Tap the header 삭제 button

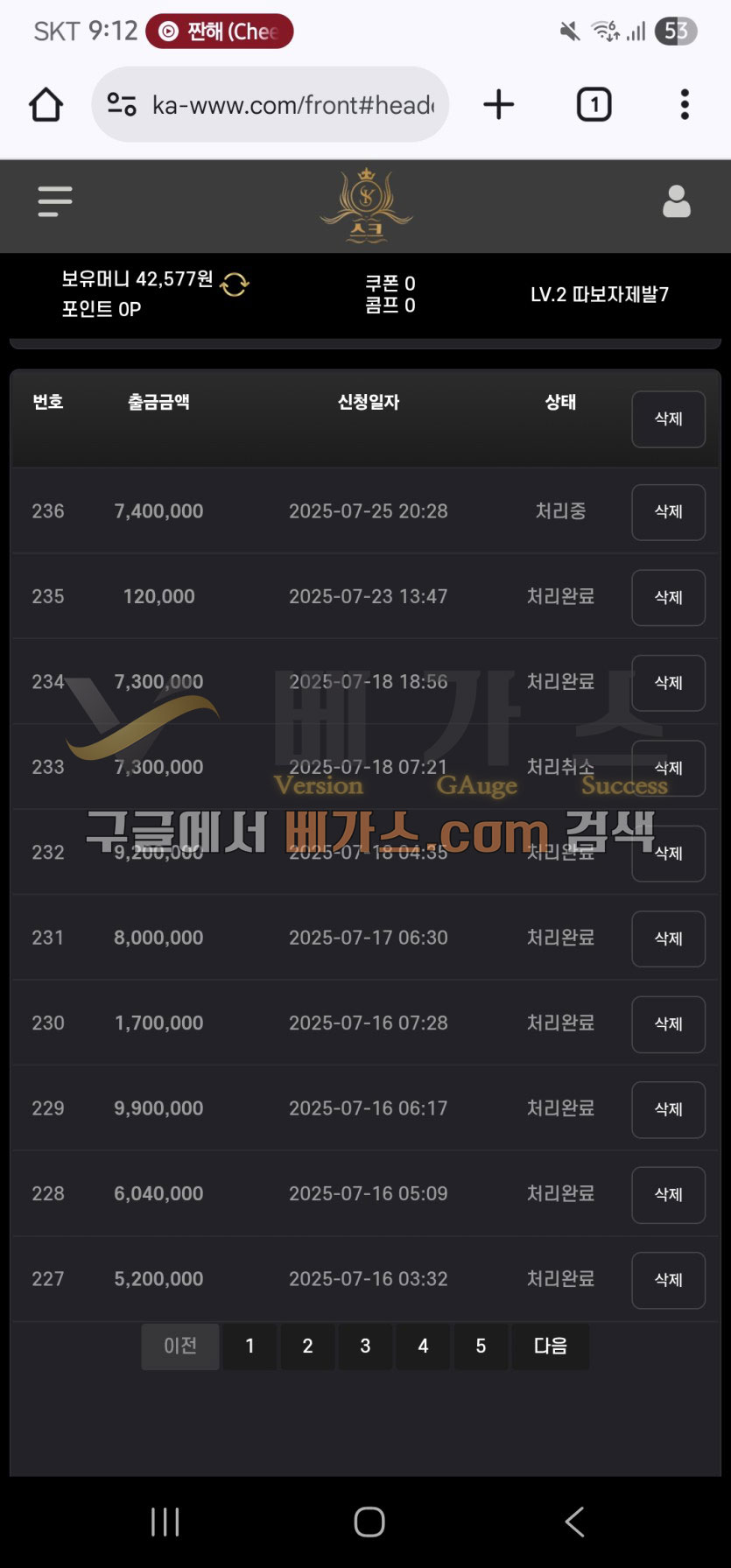[668, 419]
